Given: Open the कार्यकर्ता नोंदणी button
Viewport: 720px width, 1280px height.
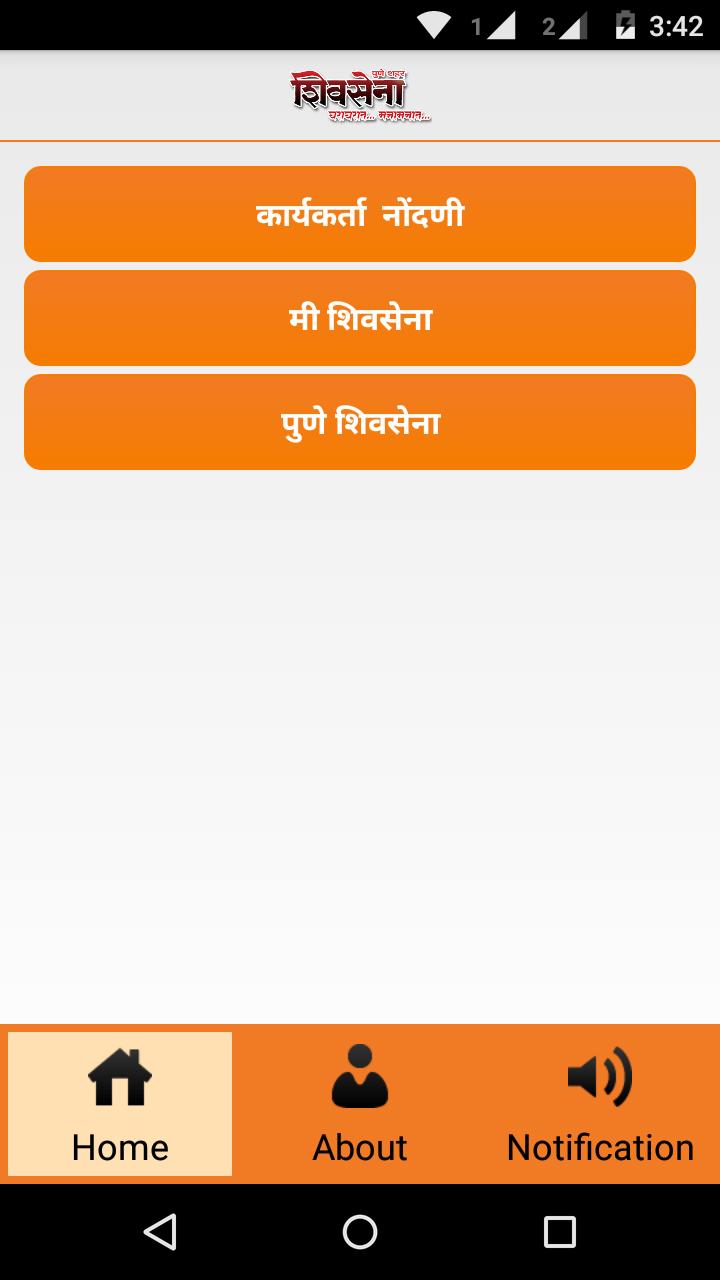Looking at the screenshot, I should coord(360,214).
